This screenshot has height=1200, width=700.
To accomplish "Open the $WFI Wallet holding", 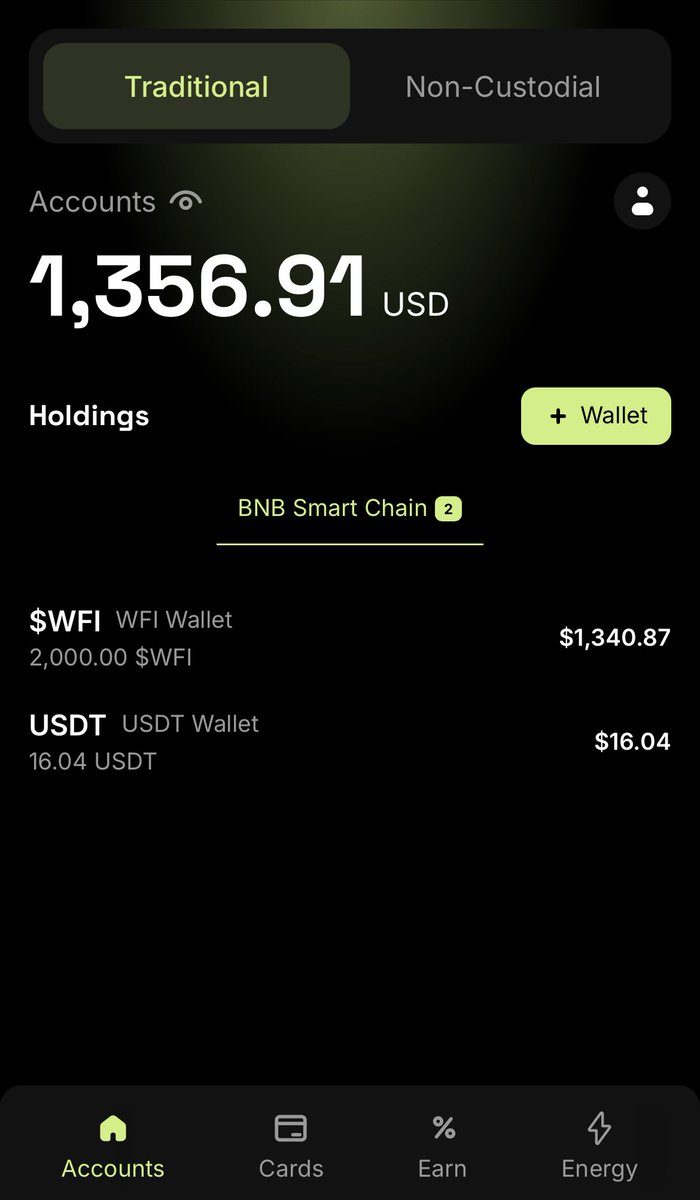I will click(349, 638).
